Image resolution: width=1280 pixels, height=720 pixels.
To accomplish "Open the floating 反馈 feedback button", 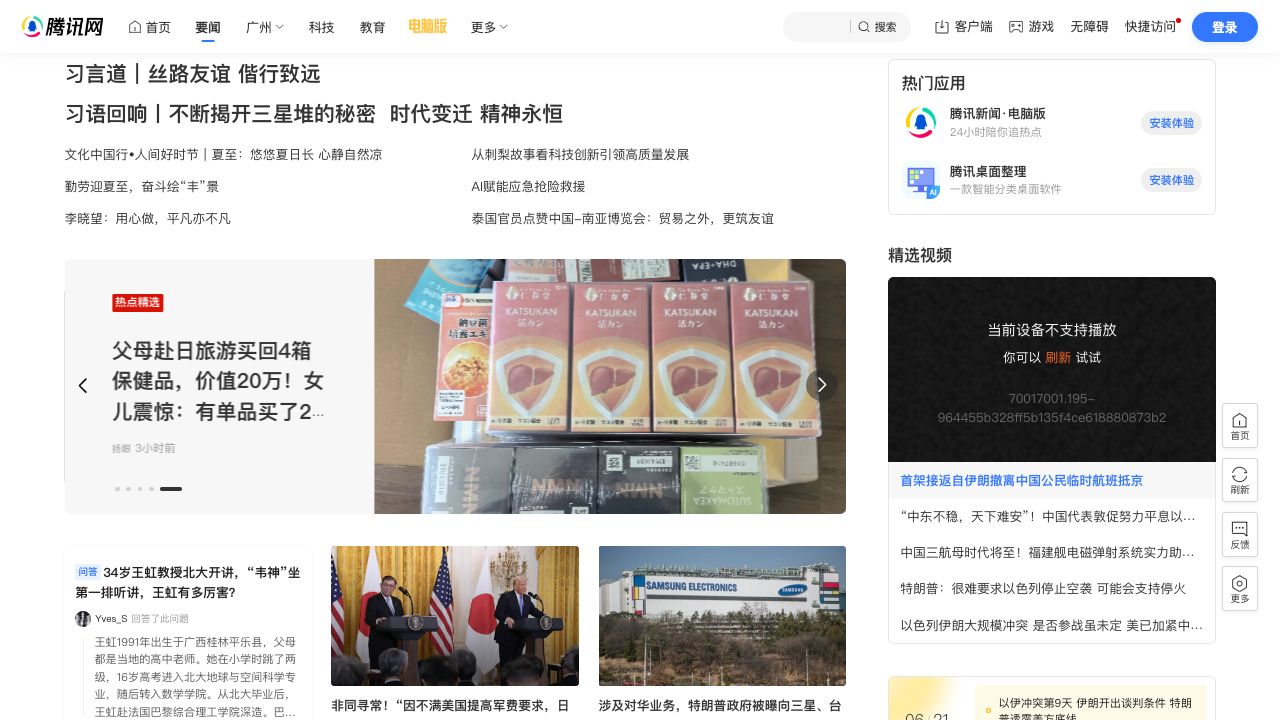I will pos(1239,534).
